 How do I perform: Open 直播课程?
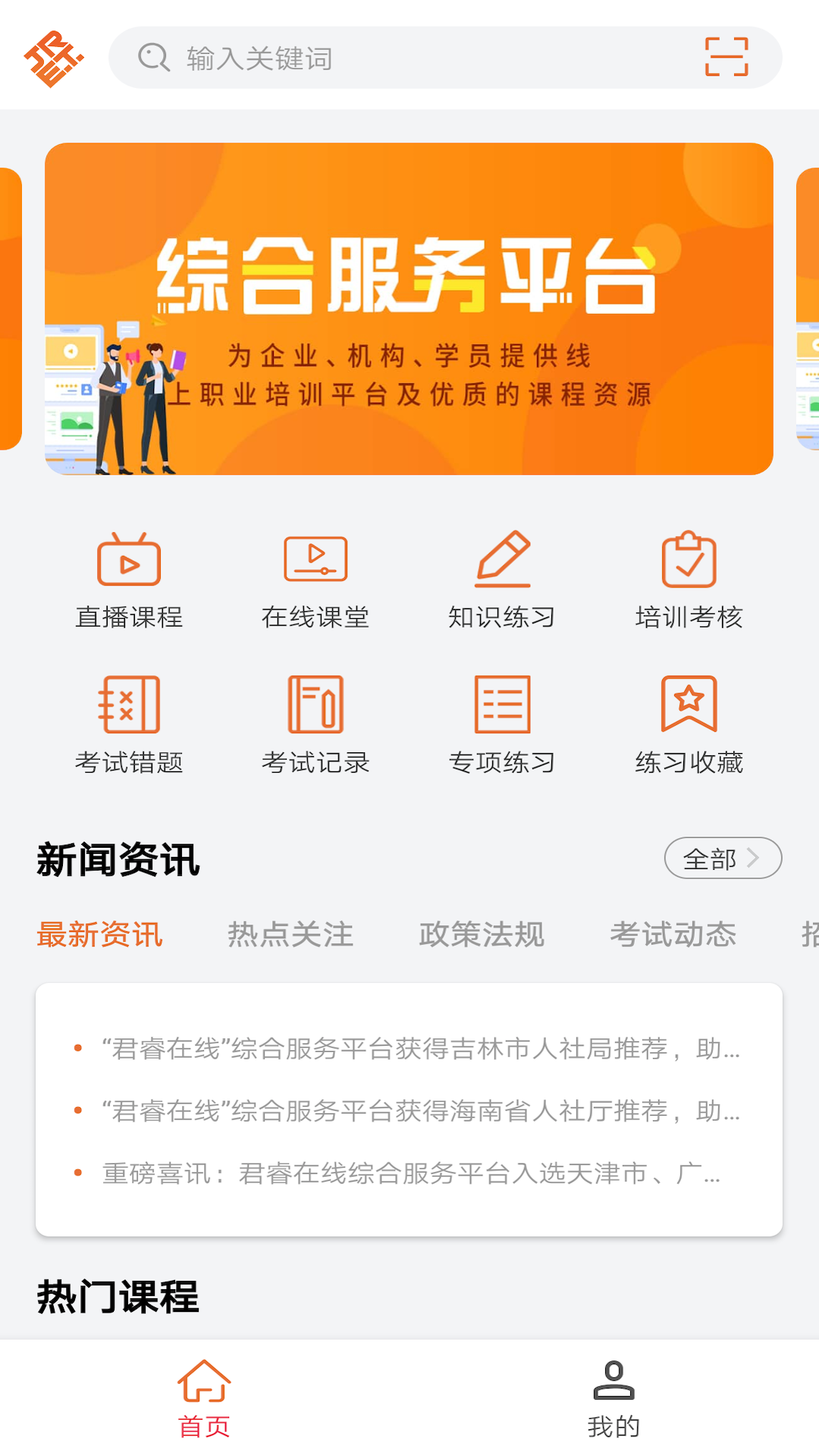pyautogui.click(x=129, y=581)
